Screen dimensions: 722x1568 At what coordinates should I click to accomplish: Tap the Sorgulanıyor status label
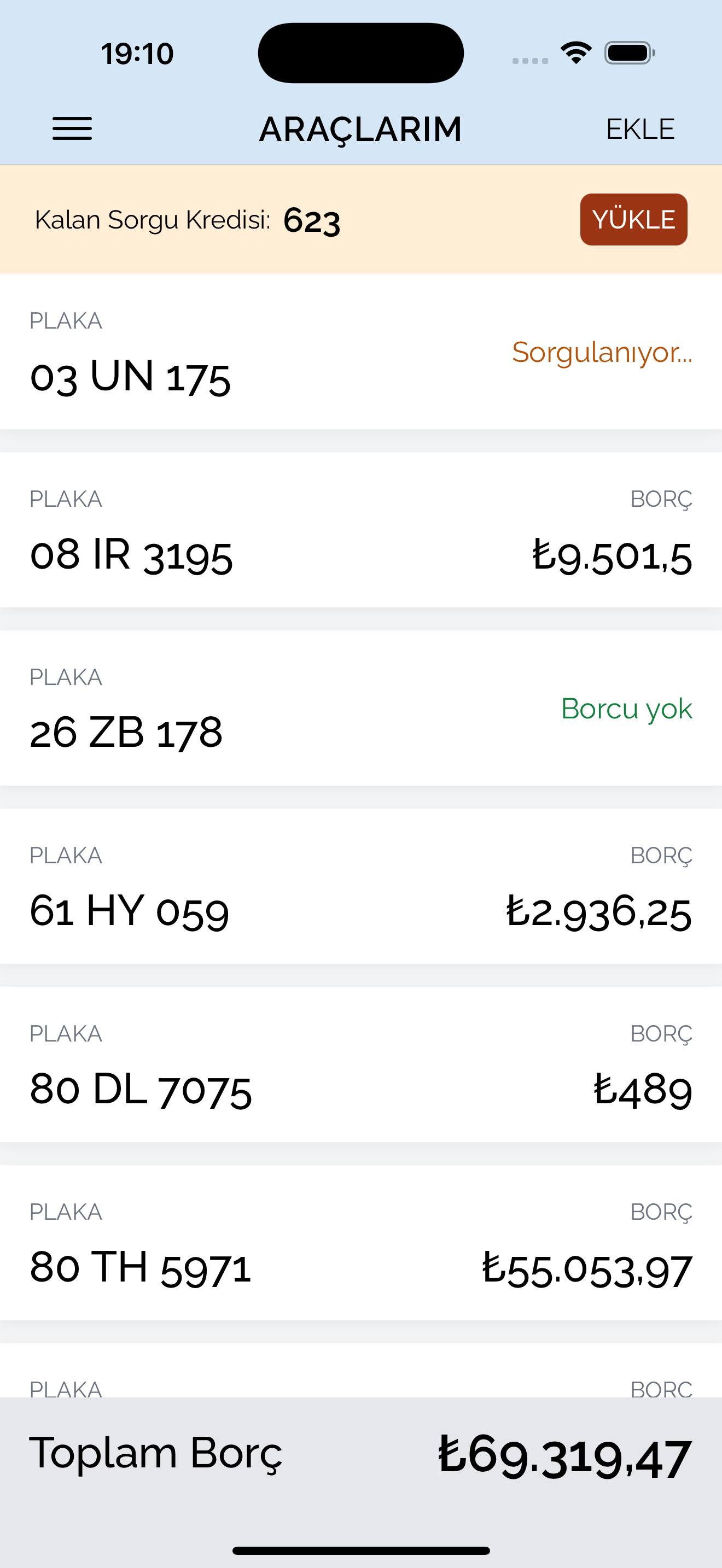(602, 354)
